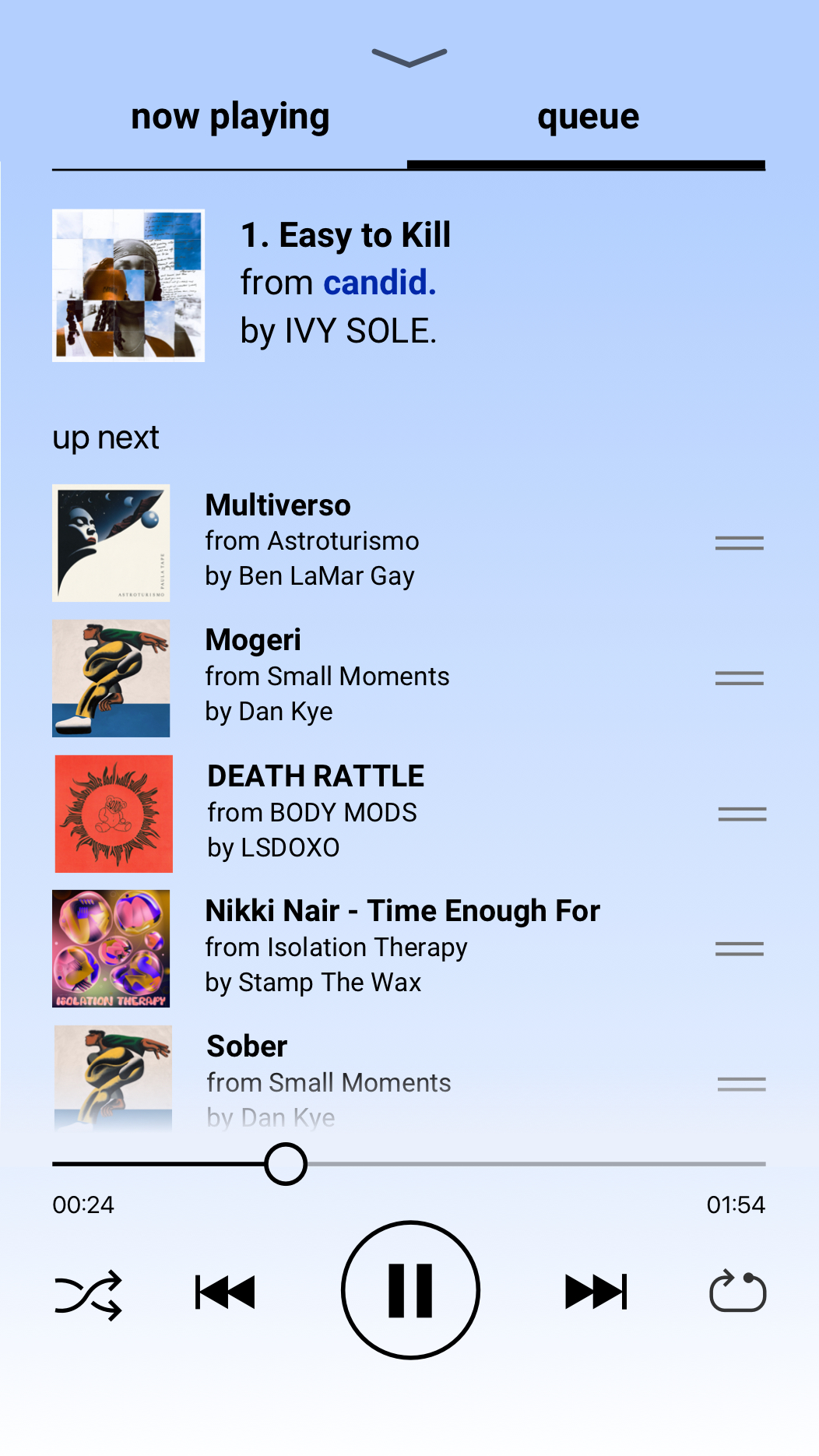The width and height of the screenshot is (819, 1456).
Task: Tap the reorder handle beside Multiverso
Action: (x=739, y=543)
